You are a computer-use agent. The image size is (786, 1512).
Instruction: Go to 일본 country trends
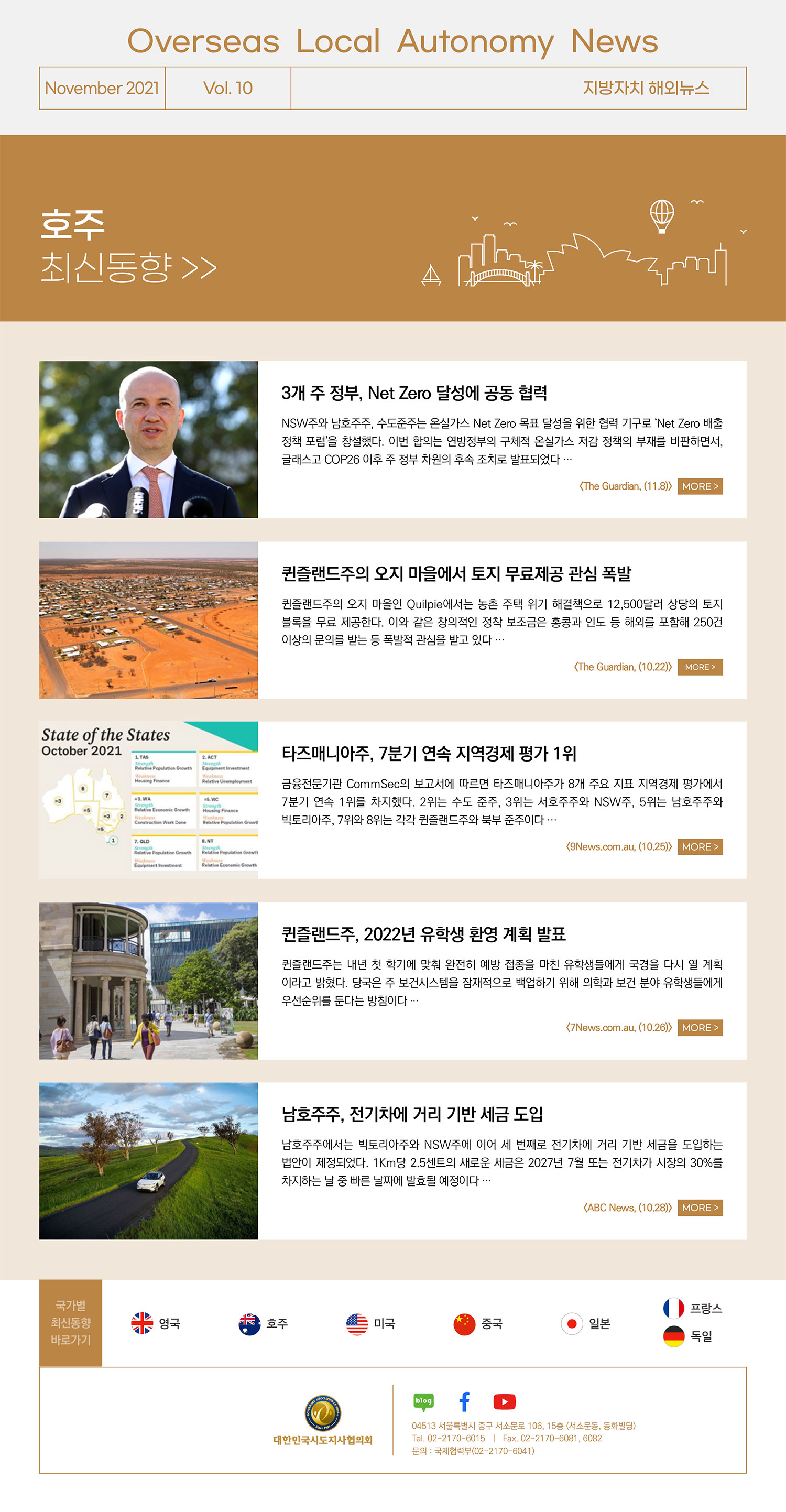[x=585, y=1323]
